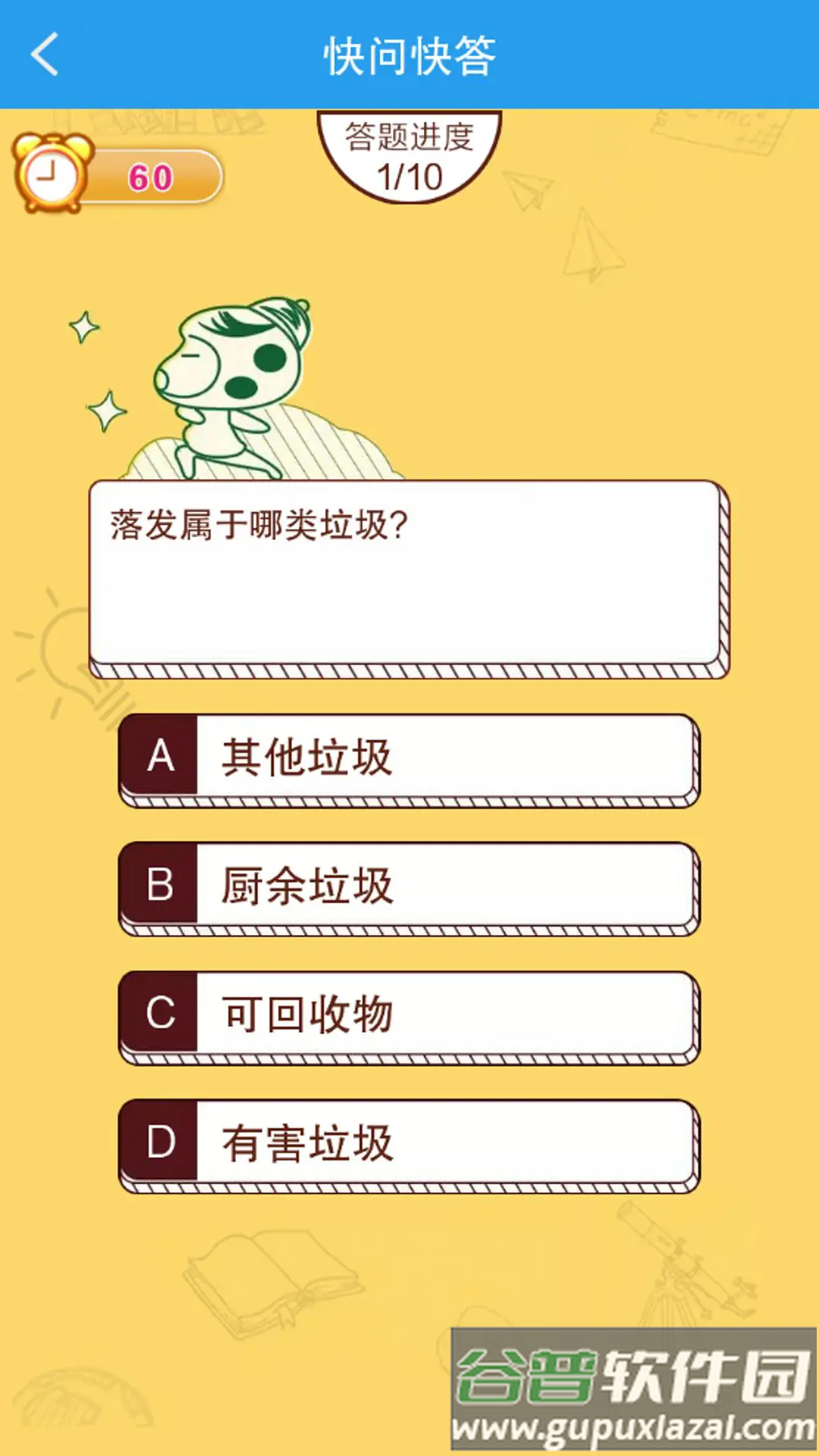The image size is (819, 1456).
Task: Expand the 答题进度 progress badge
Action: tap(409, 152)
